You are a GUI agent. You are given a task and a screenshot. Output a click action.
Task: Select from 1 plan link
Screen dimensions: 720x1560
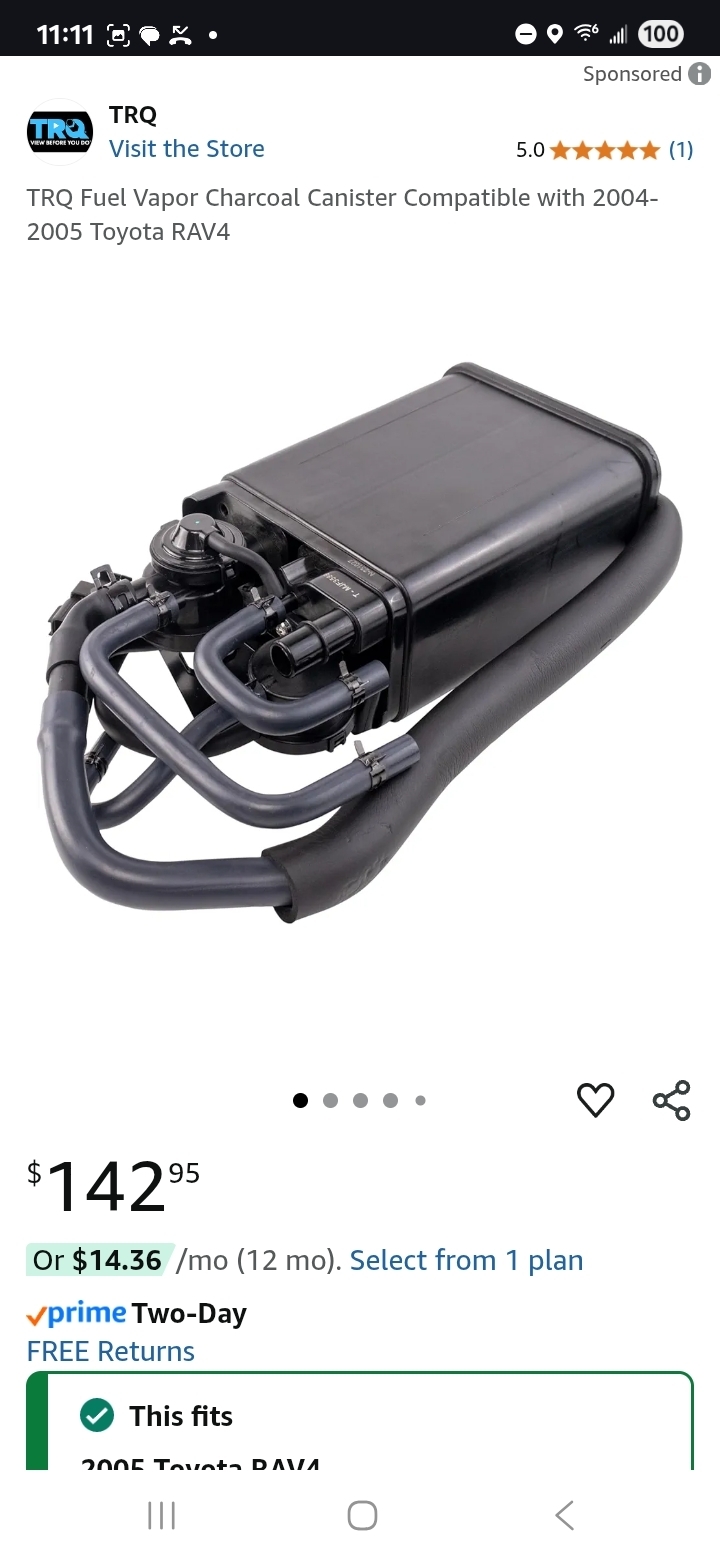coord(466,1260)
